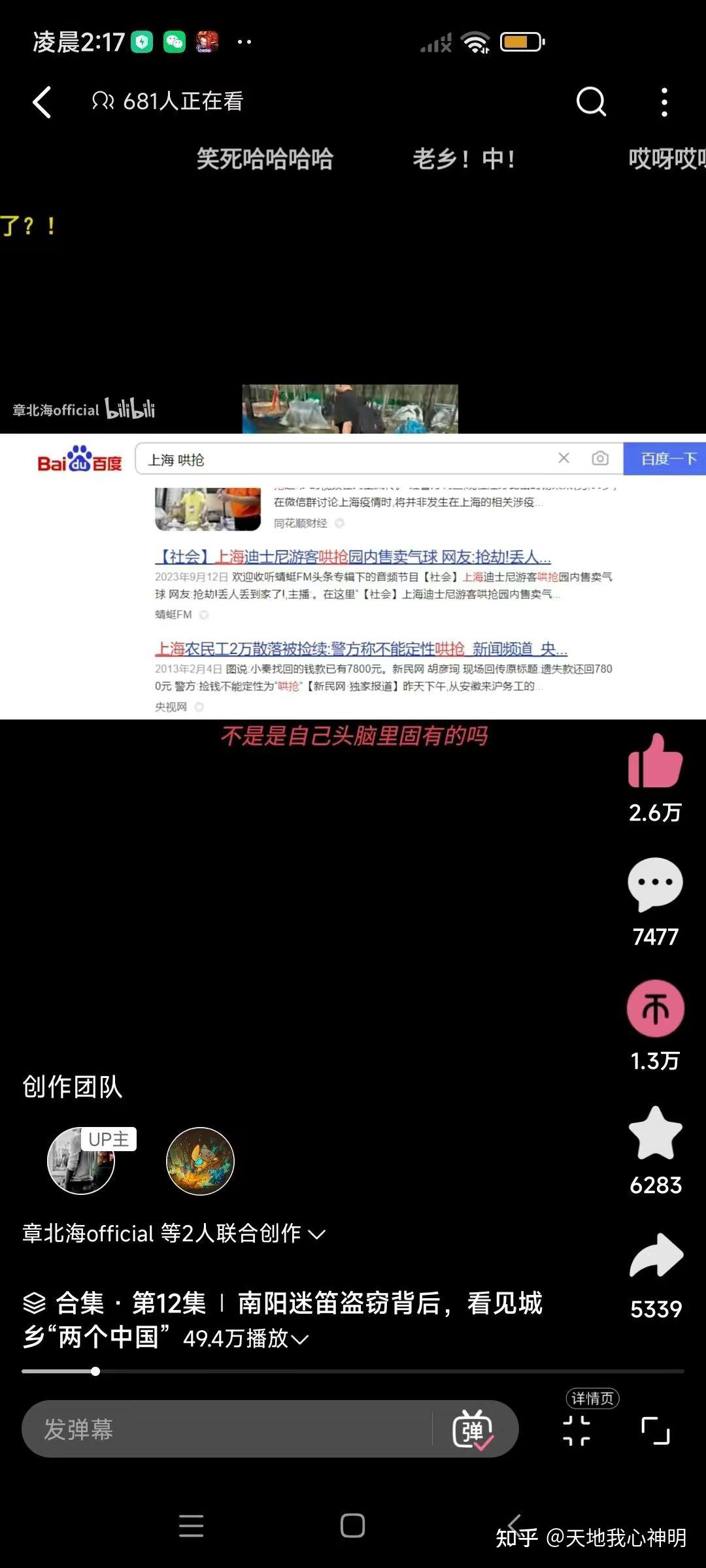The height and width of the screenshot is (1568, 706).
Task: Open the second co-creator's avatar
Action: (x=200, y=1161)
